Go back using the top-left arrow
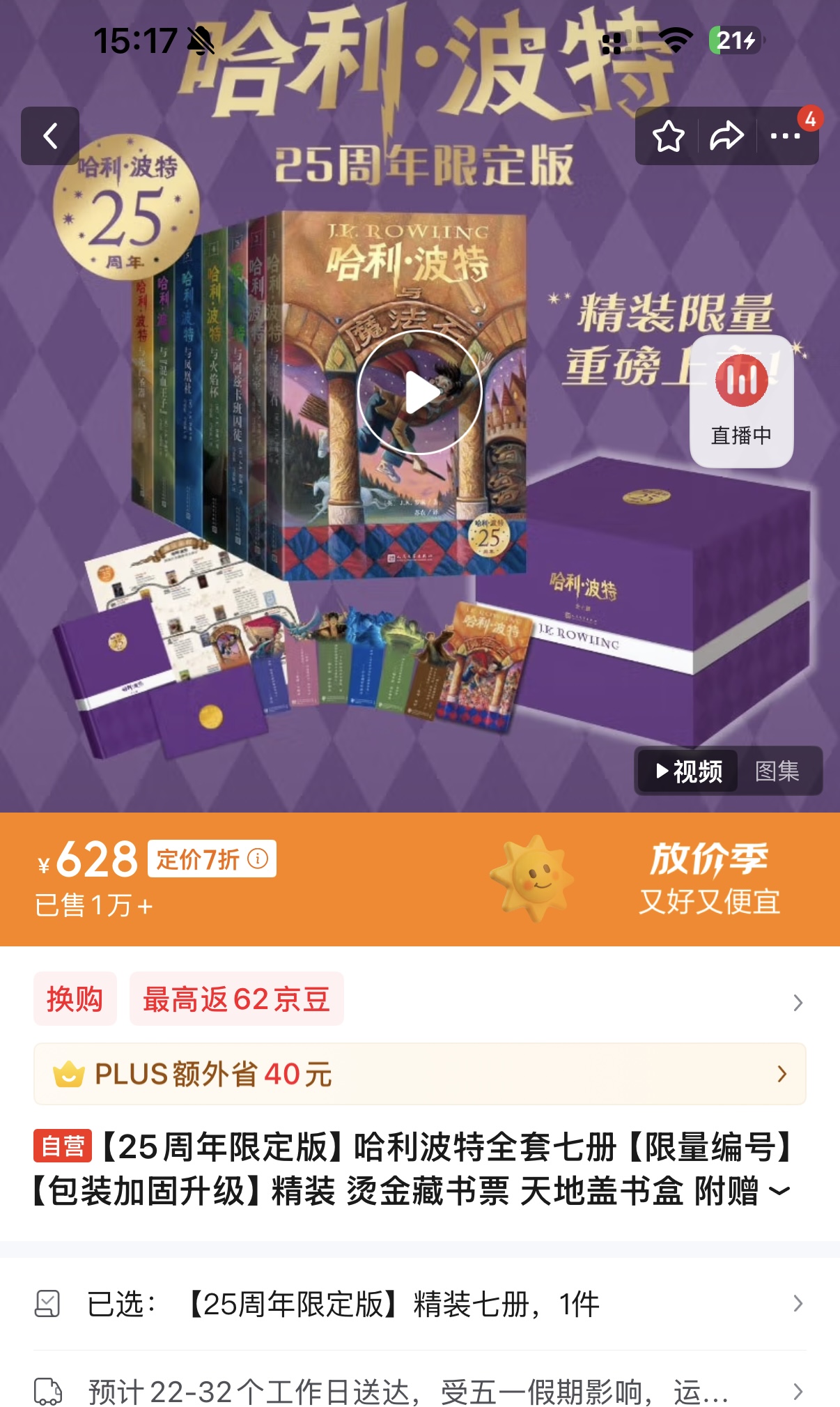This screenshot has width=840, height=1407. coord(50,136)
